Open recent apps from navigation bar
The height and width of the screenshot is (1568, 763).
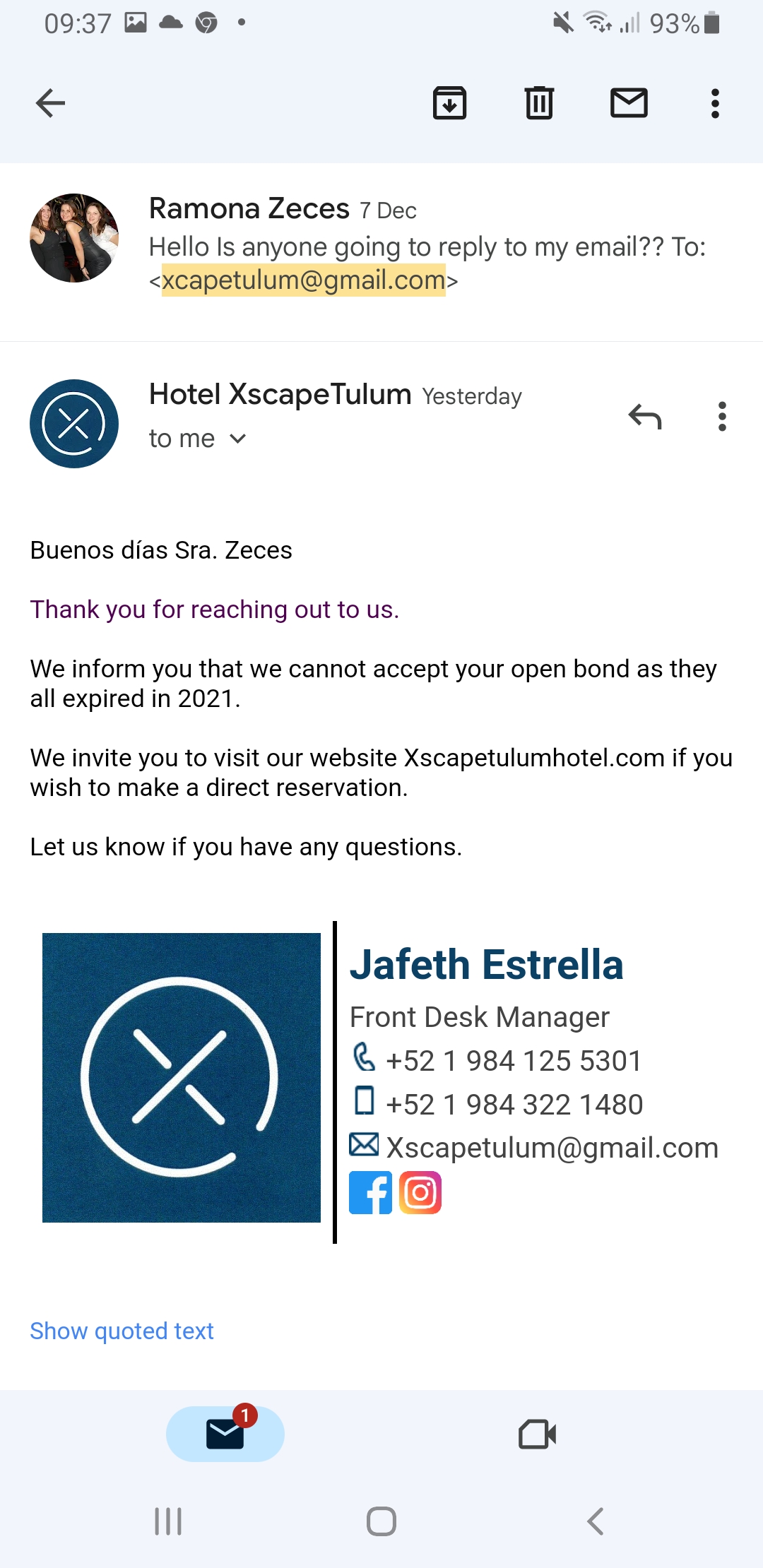(168, 1521)
